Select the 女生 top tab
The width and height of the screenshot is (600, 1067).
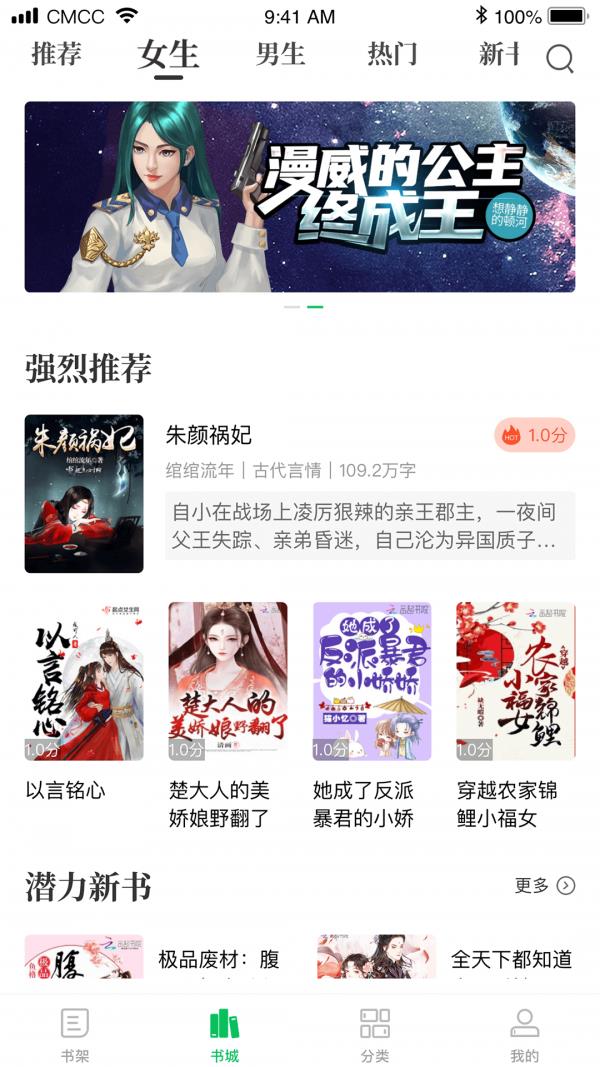click(x=168, y=54)
